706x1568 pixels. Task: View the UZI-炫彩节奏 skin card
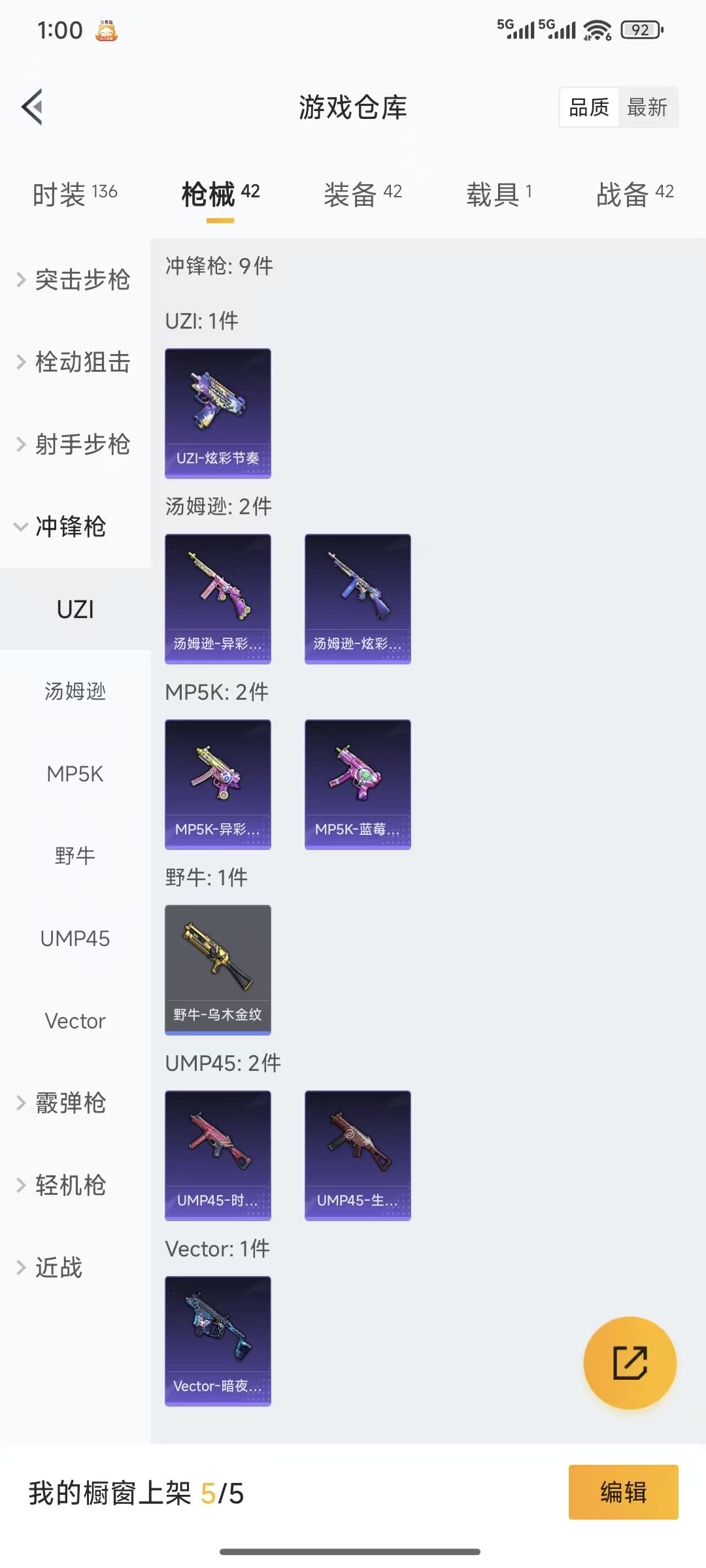(218, 412)
